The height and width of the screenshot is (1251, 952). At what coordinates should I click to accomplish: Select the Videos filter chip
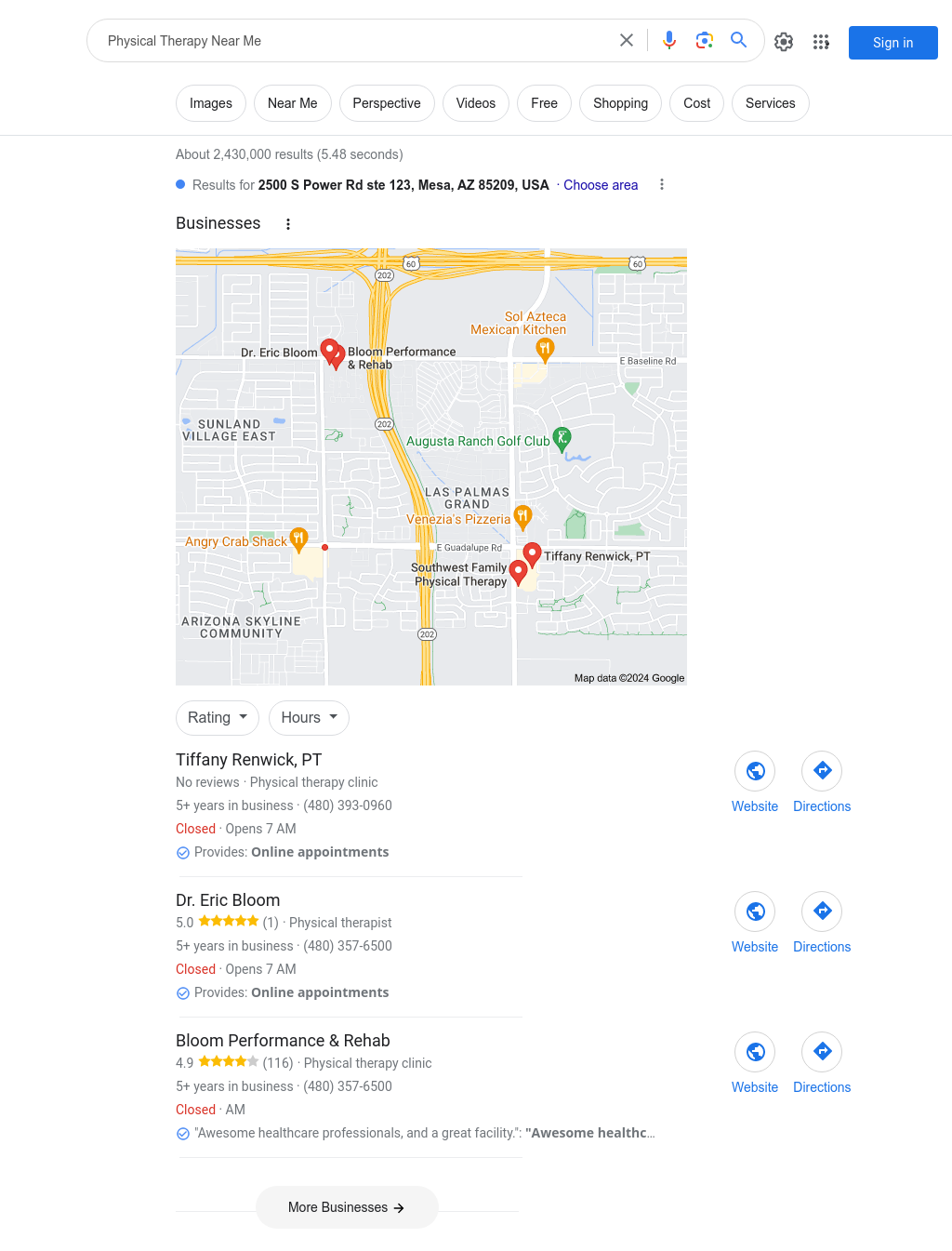[x=475, y=103]
